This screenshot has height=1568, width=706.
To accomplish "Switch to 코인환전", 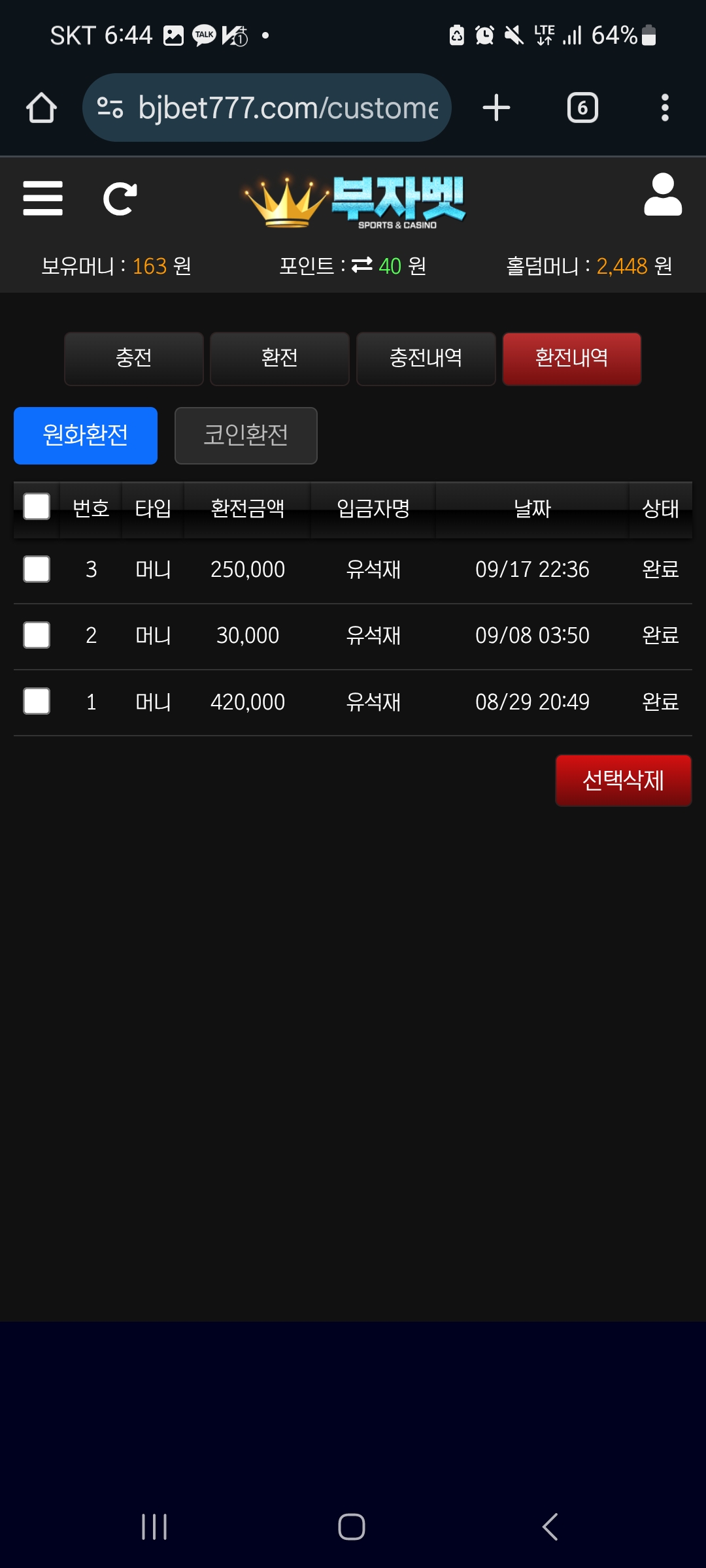I will [246, 436].
